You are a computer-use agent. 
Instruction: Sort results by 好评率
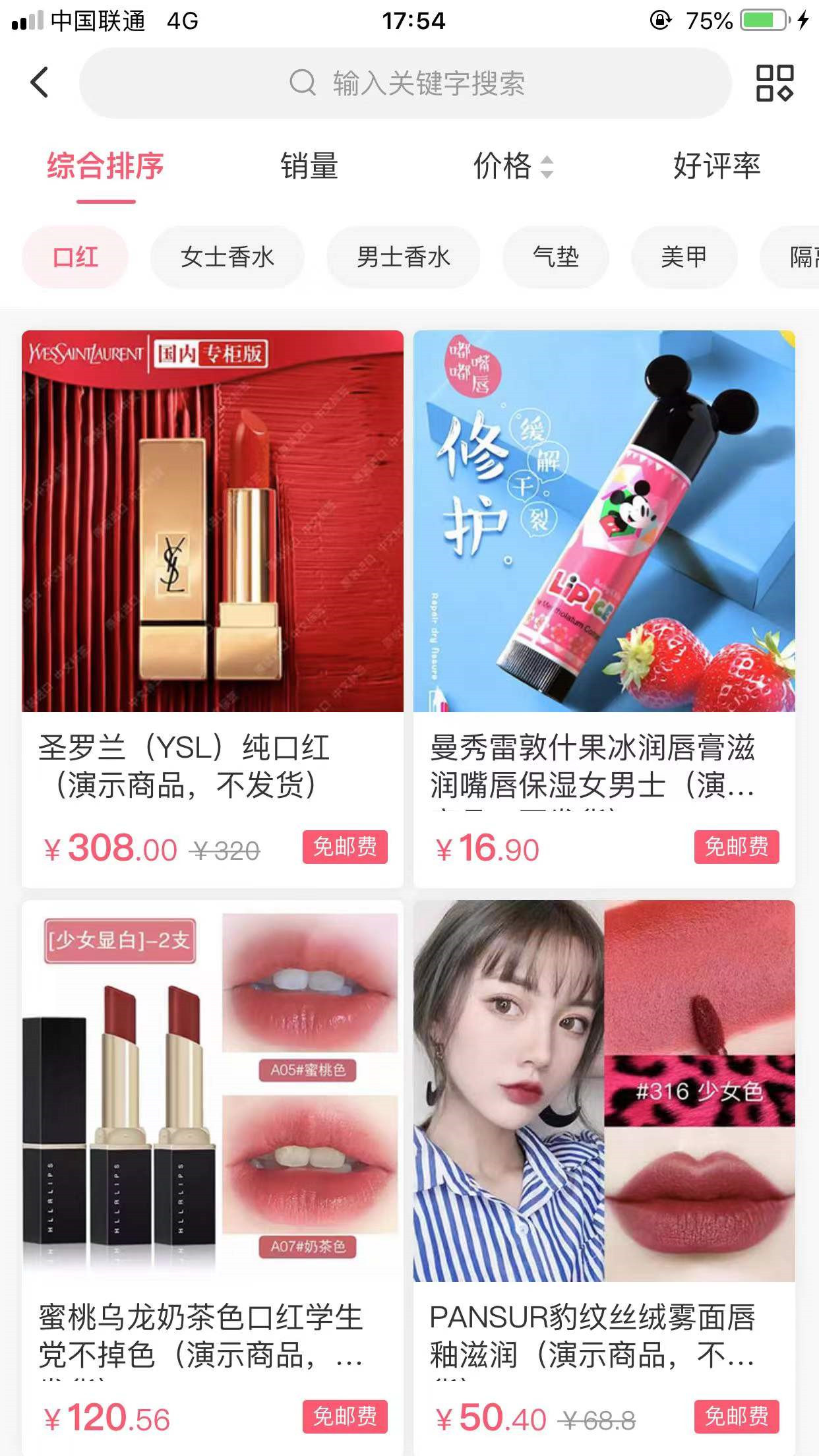(x=717, y=166)
